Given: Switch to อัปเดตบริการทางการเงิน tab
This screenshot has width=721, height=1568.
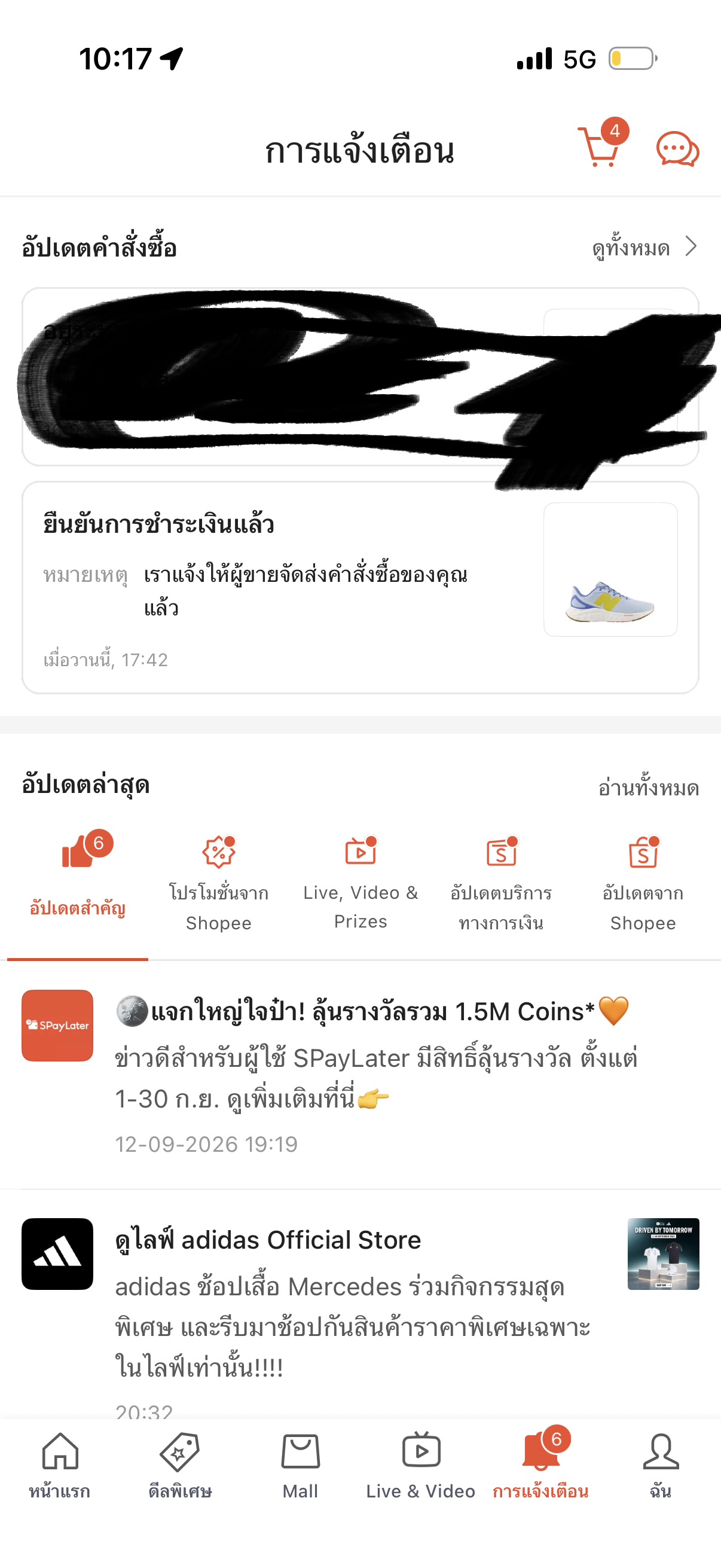Looking at the screenshot, I should pos(502,882).
